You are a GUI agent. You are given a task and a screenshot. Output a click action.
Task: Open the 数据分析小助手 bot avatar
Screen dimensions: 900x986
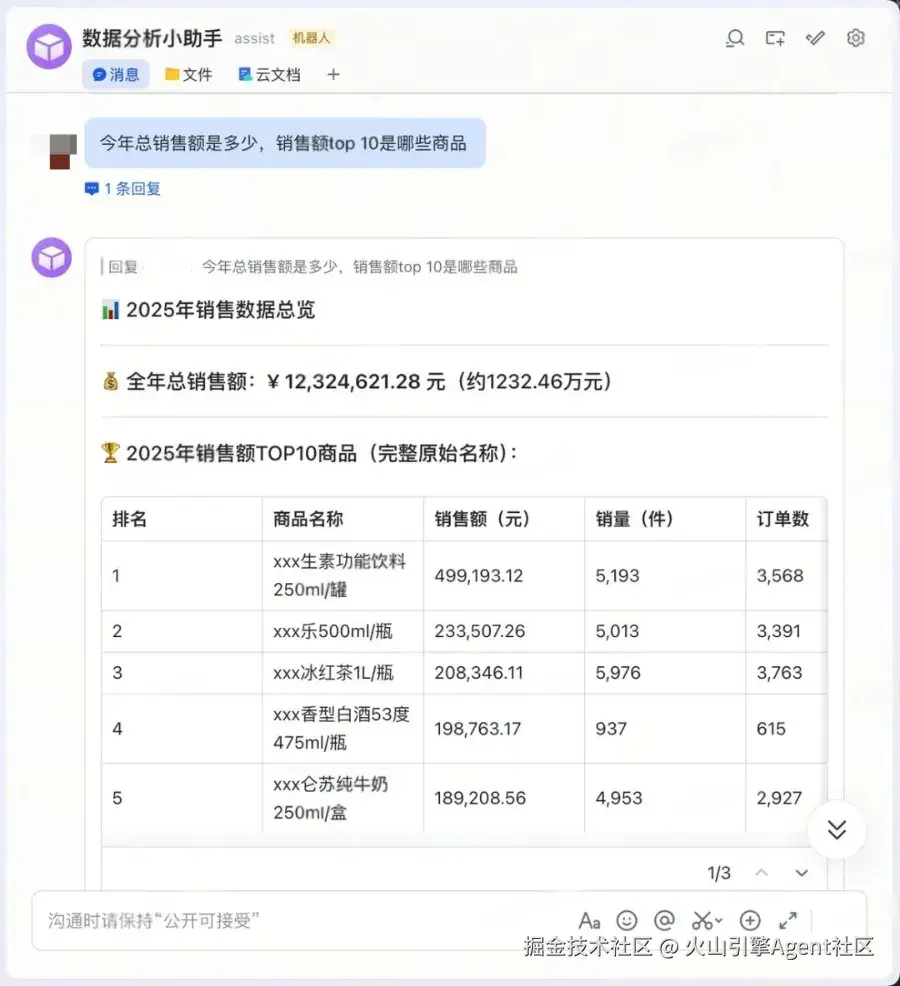click(49, 47)
